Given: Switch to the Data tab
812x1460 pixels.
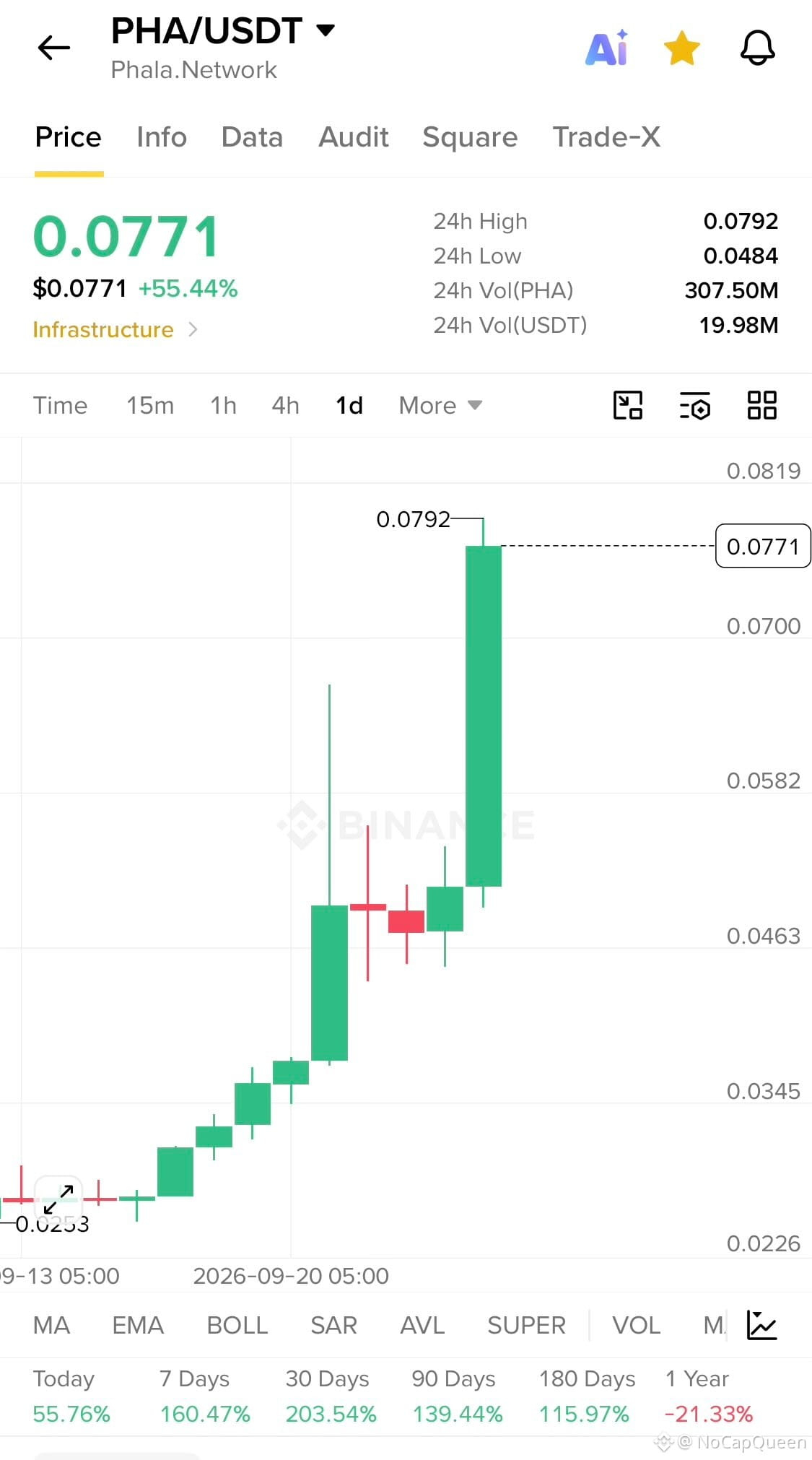Looking at the screenshot, I should pyautogui.click(x=252, y=137).
